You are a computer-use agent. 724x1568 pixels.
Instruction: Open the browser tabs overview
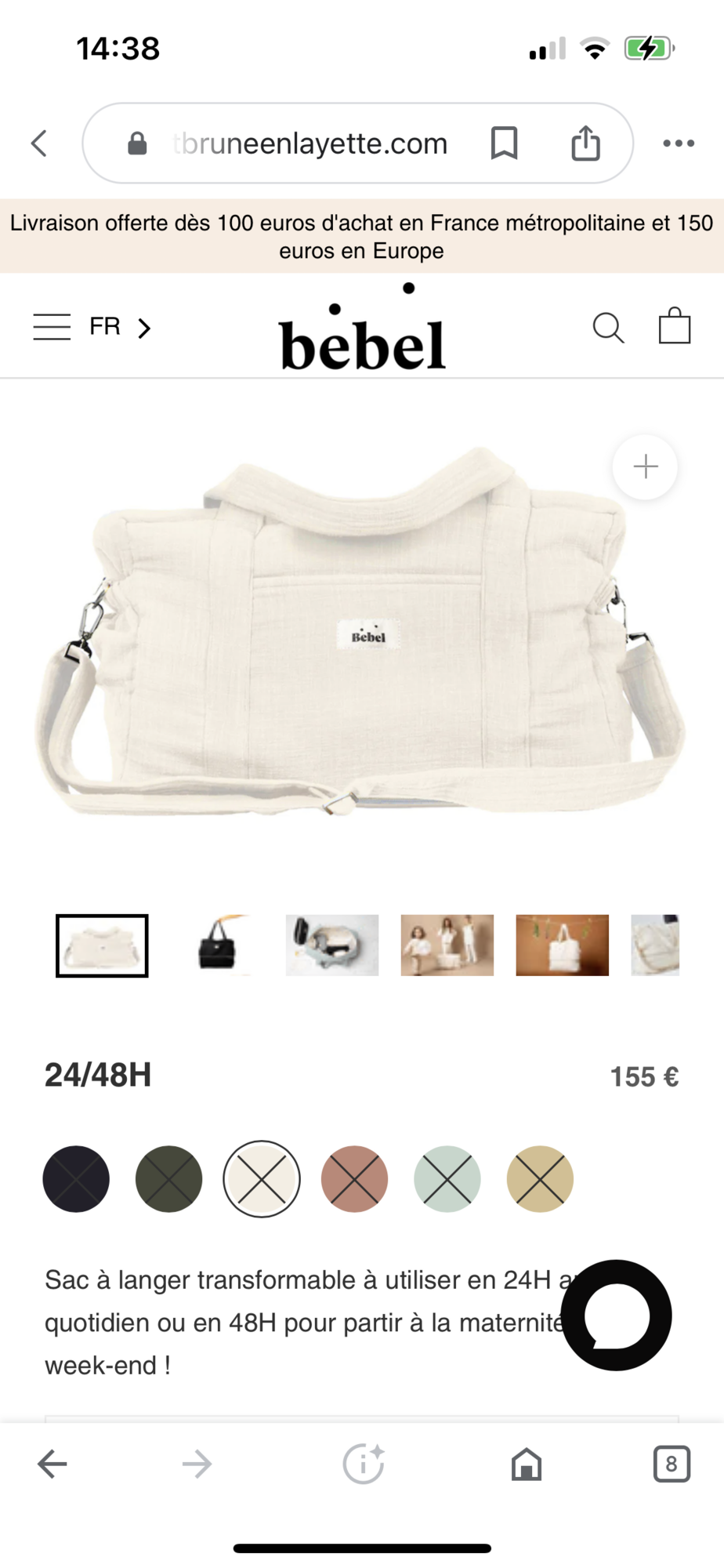tap(671, 1464)
